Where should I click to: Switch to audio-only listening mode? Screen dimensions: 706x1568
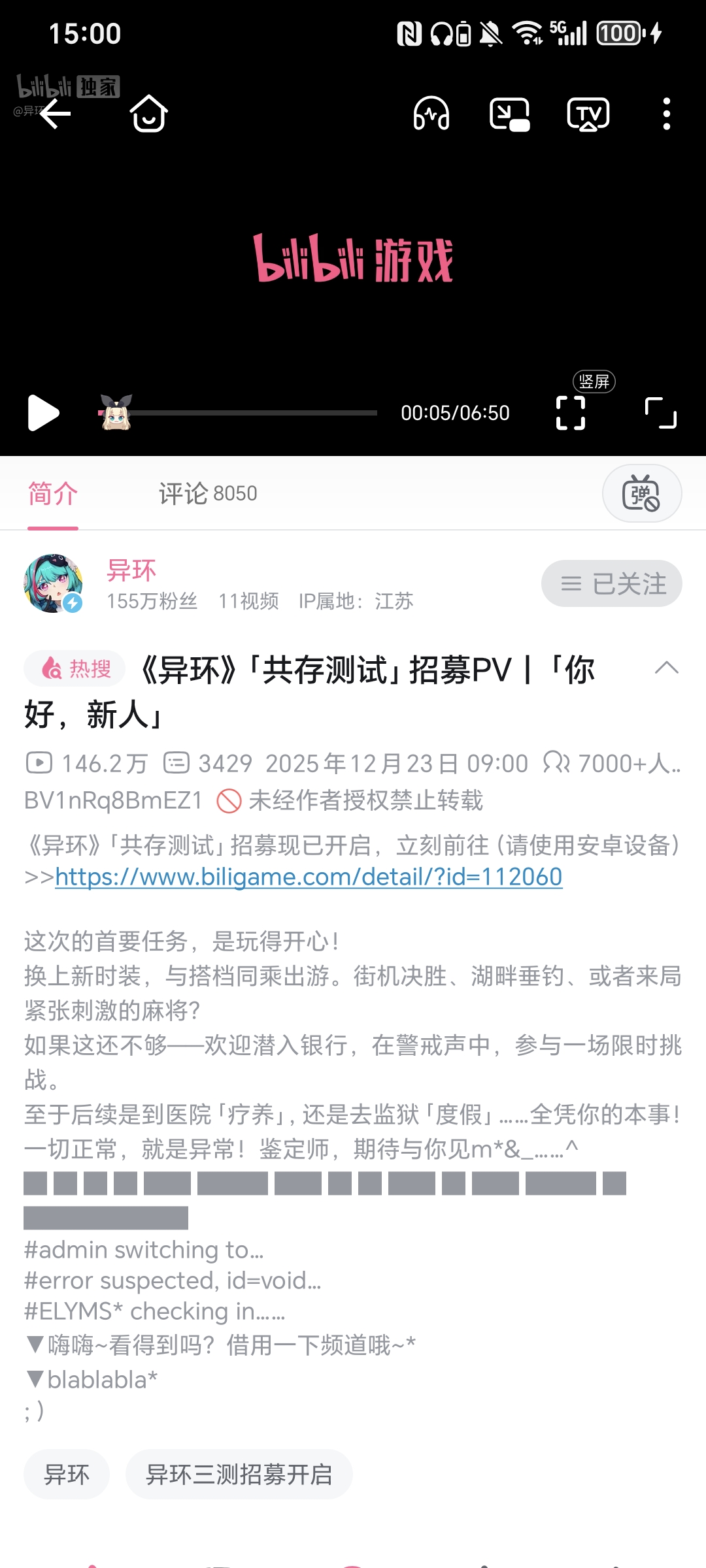point(431,114)
